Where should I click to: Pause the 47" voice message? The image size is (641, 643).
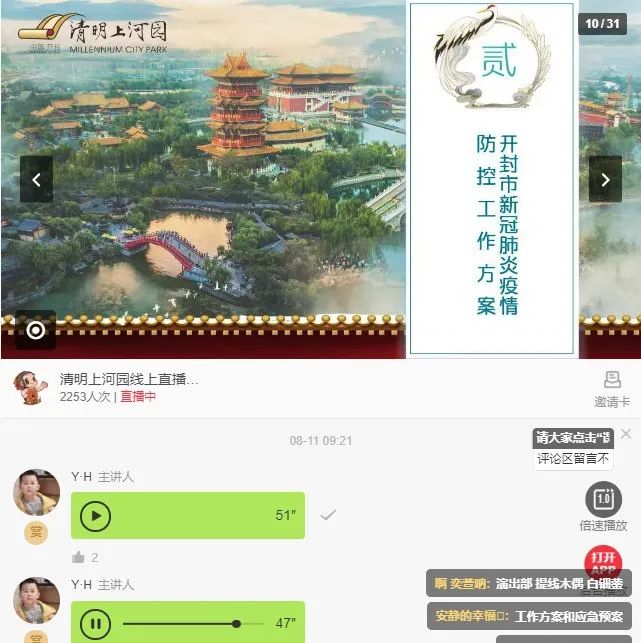95,624
